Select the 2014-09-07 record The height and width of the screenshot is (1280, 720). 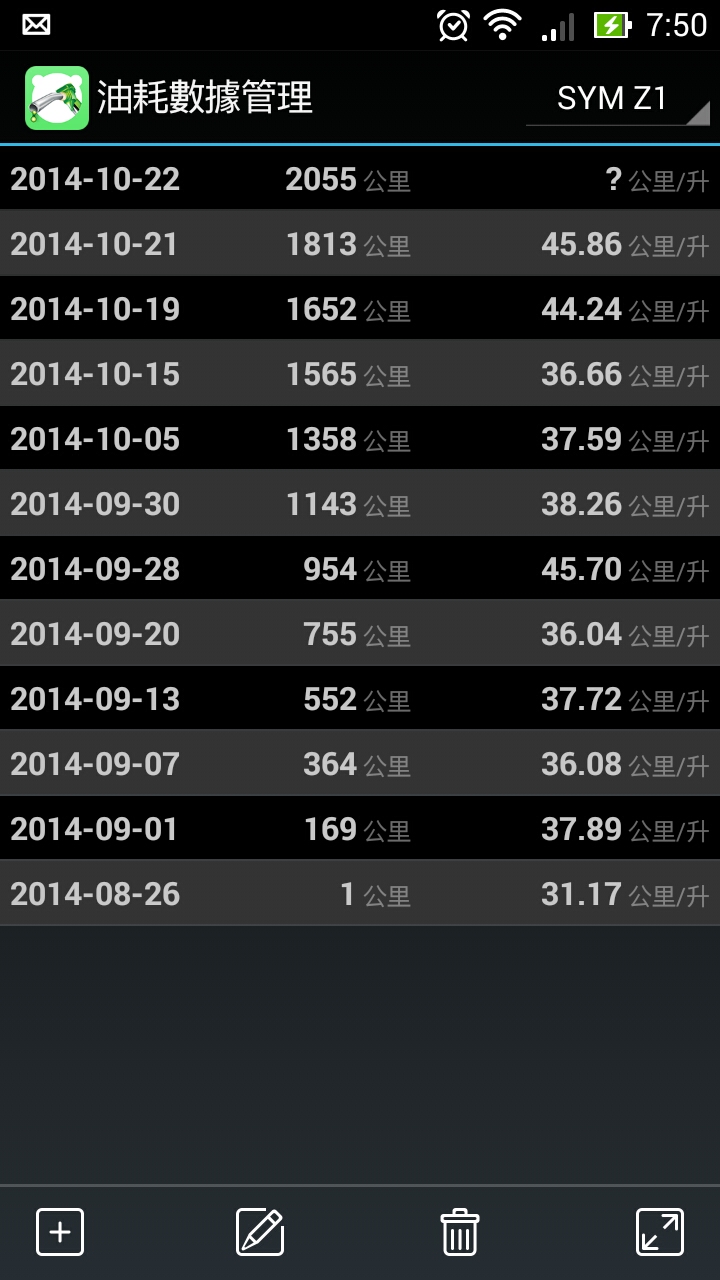coord(360,763)
